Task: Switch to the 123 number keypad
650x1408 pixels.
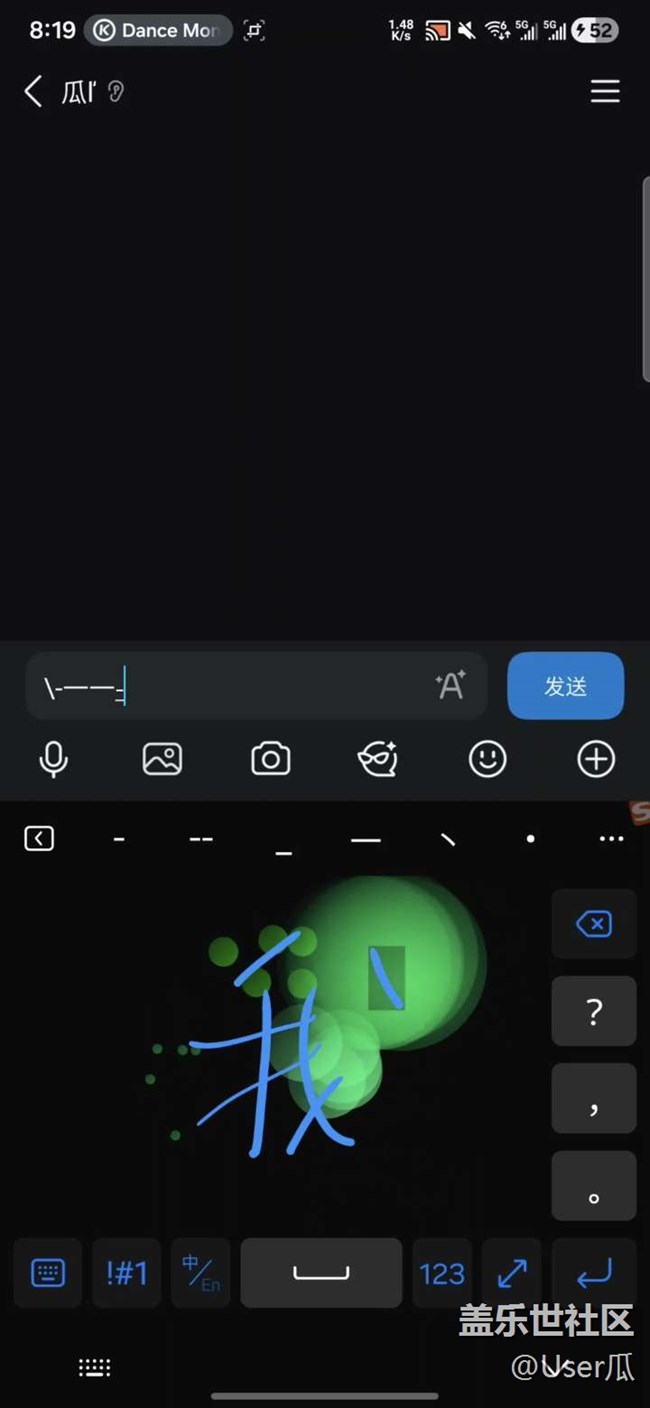Action: (442, 1273)
